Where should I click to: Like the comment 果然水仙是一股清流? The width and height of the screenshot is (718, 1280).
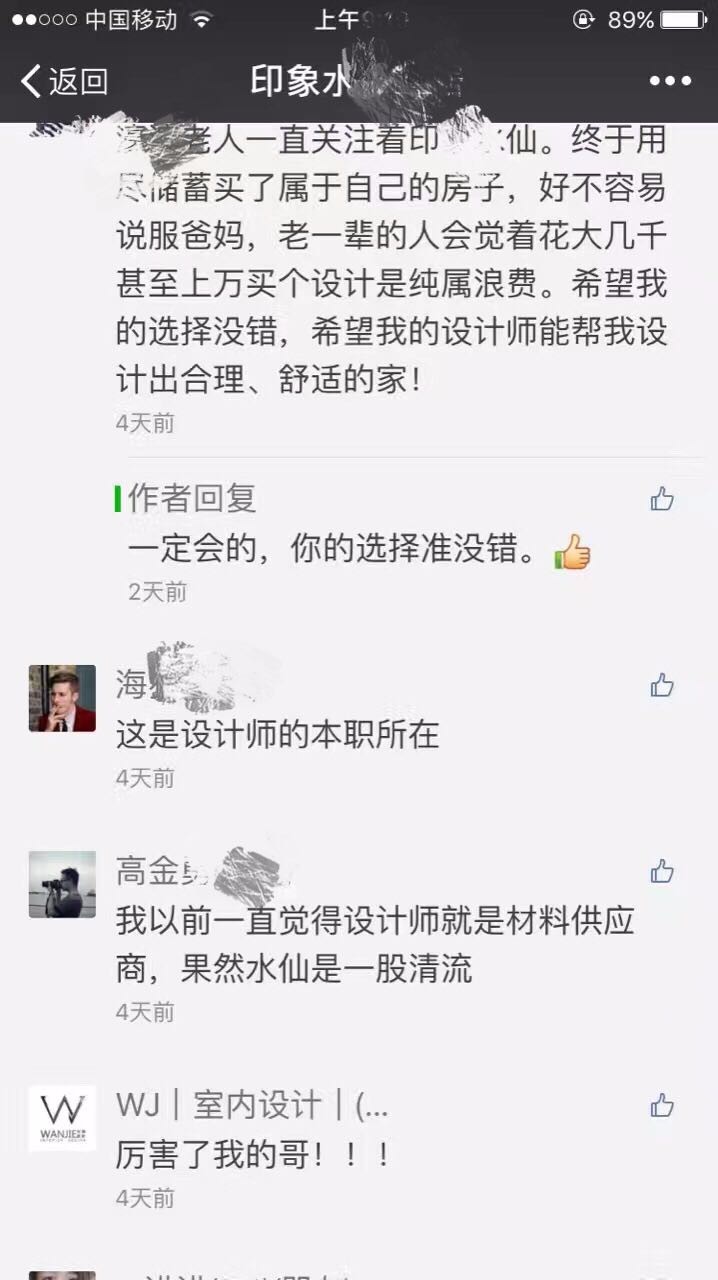[662, 871]
